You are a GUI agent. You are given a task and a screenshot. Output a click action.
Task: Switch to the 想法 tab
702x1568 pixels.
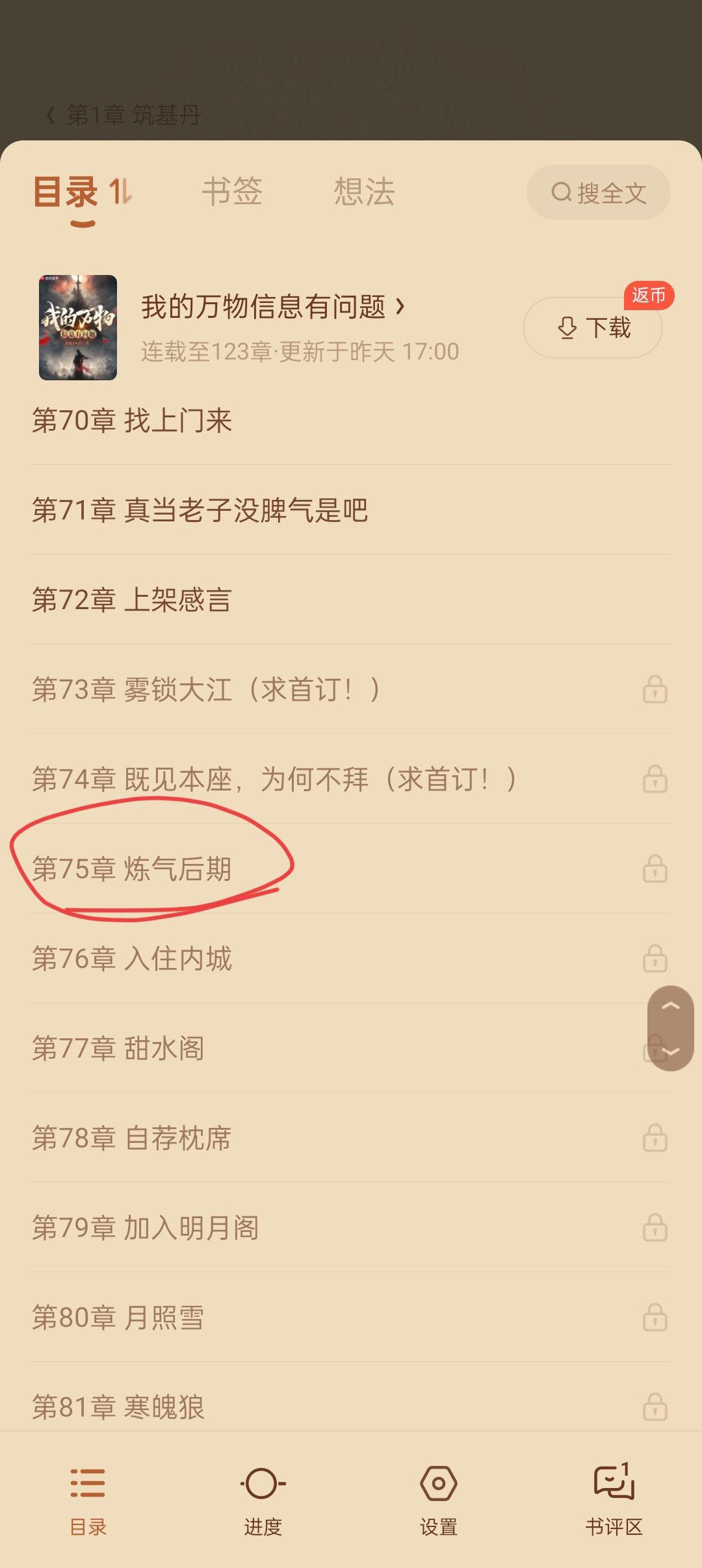[364, 192]
